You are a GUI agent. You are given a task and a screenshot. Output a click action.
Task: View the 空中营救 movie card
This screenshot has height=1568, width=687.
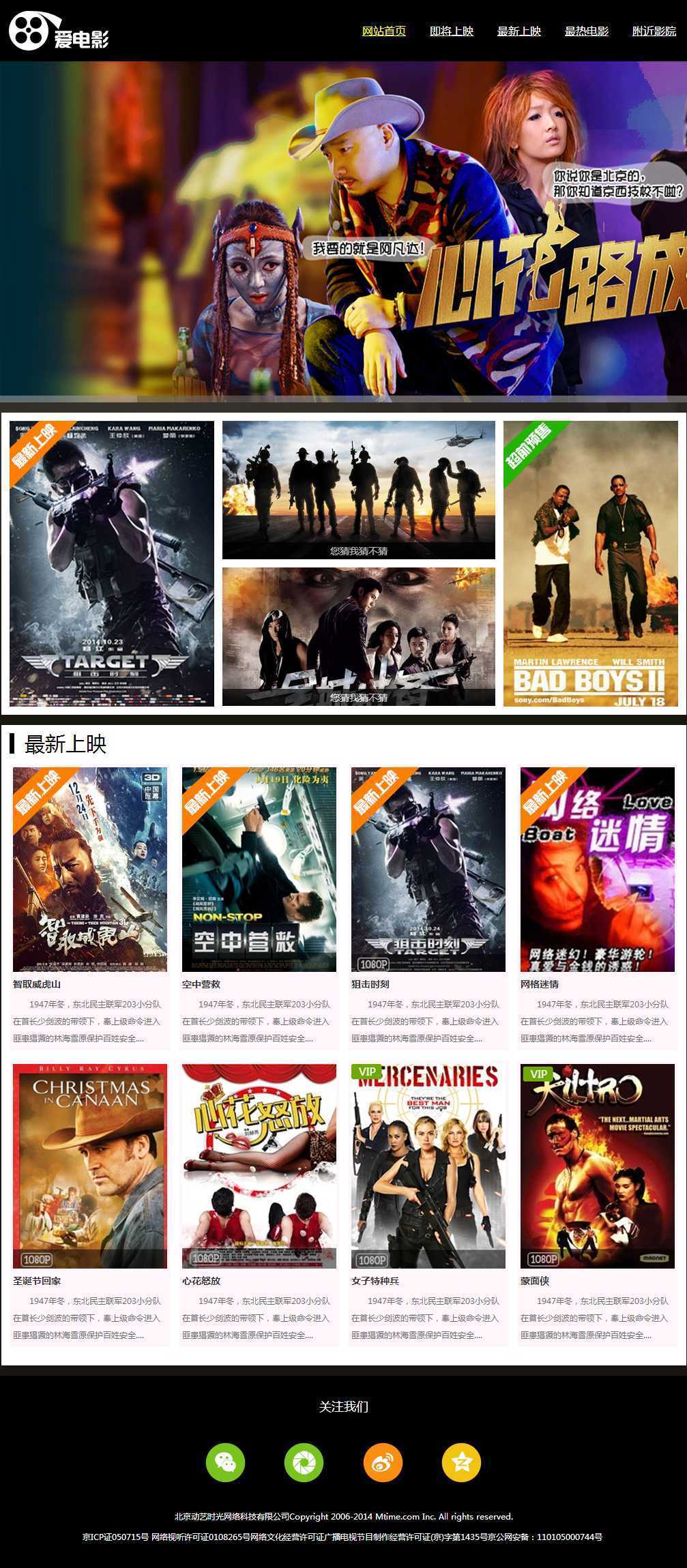(x=259, y=869)
